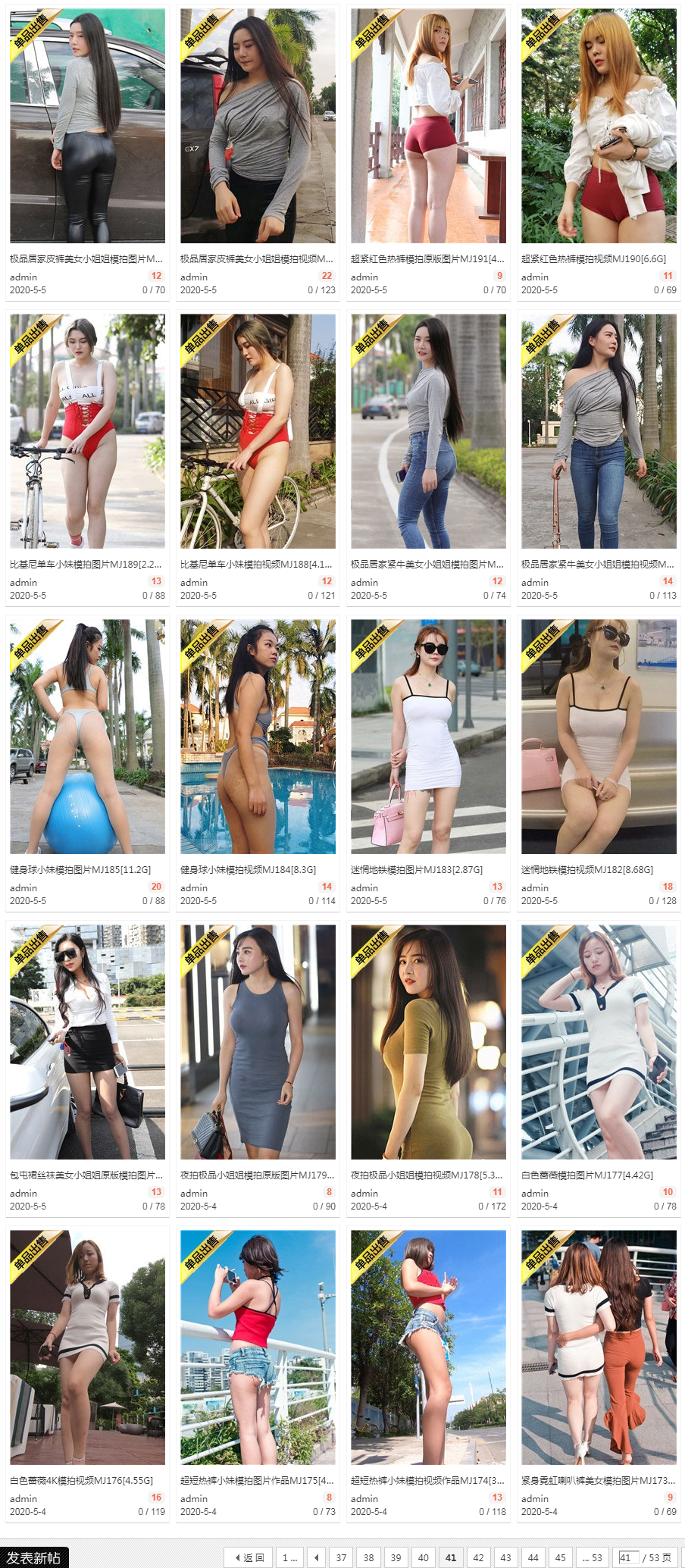685x1568 pixels.
Task: Jump to last page '... 53'
Action: (592, 1557)
